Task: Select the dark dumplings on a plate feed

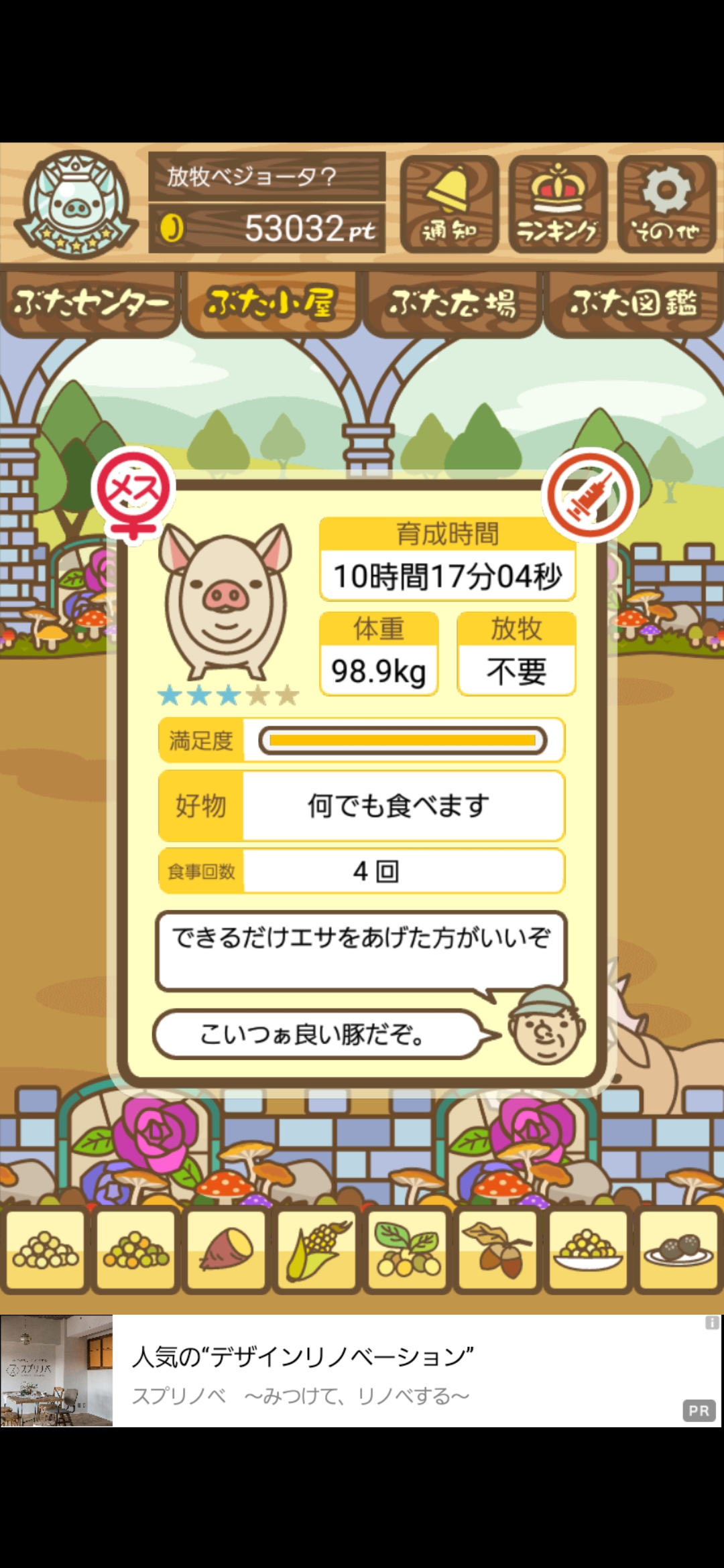Action: (x=678, y=1250)
